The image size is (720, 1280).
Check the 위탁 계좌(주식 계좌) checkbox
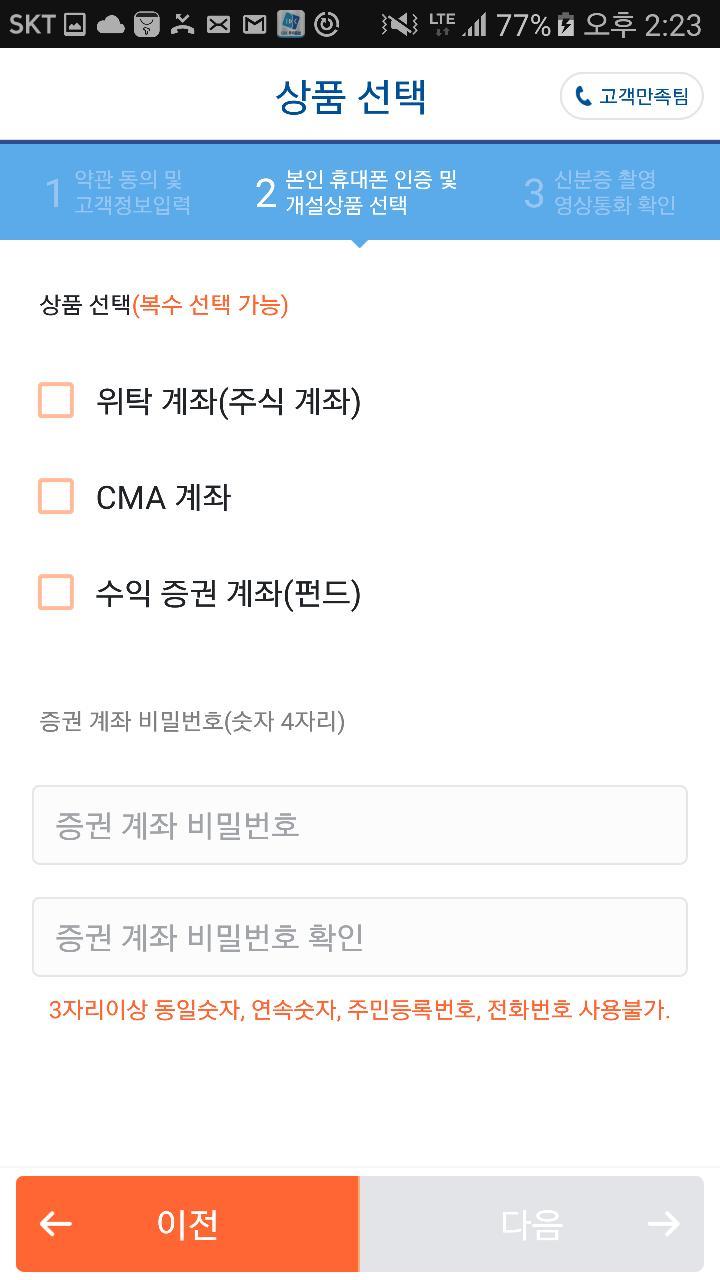[55, 400]
